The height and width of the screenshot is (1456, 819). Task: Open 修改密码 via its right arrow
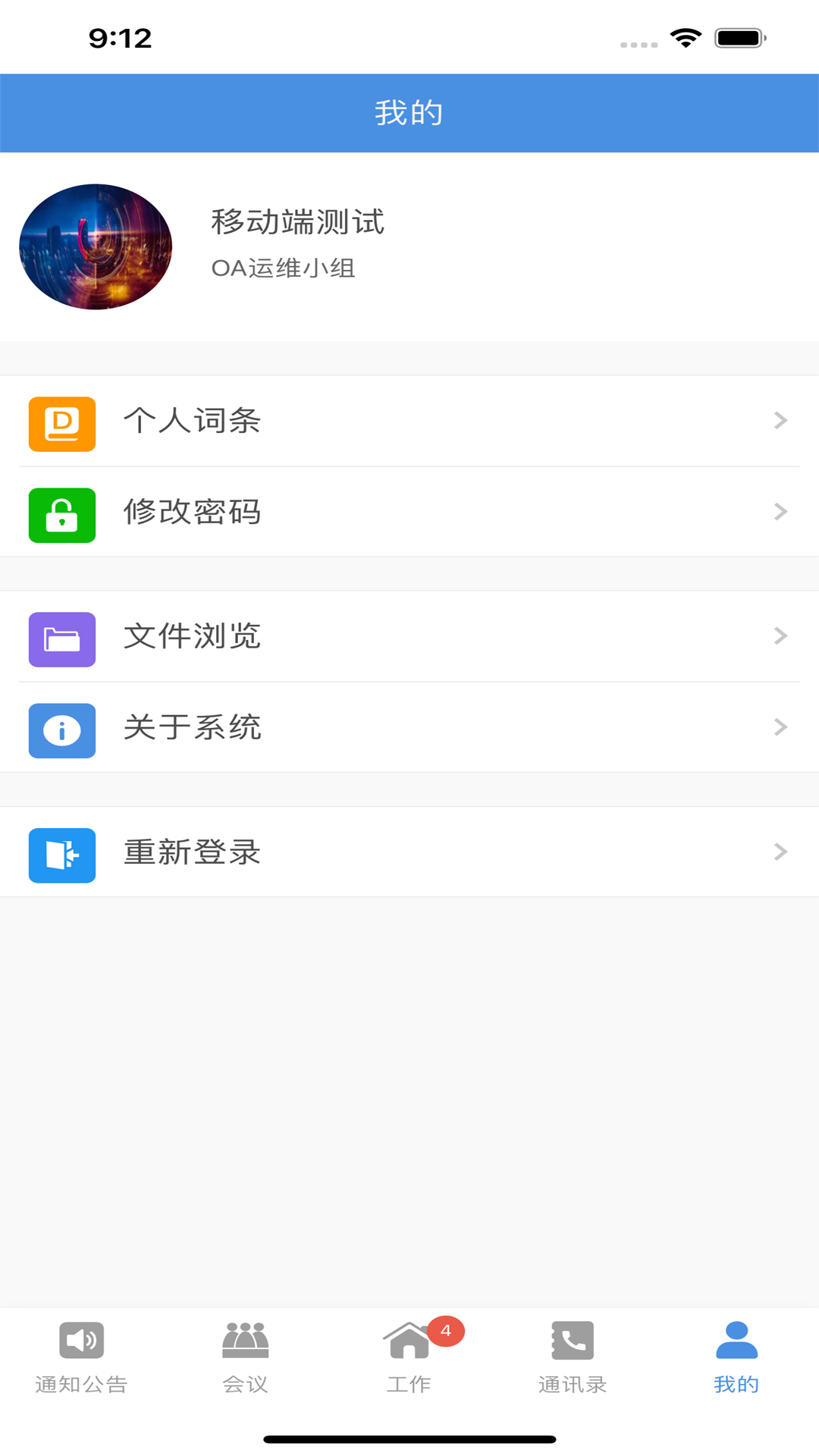click(780, 512)
